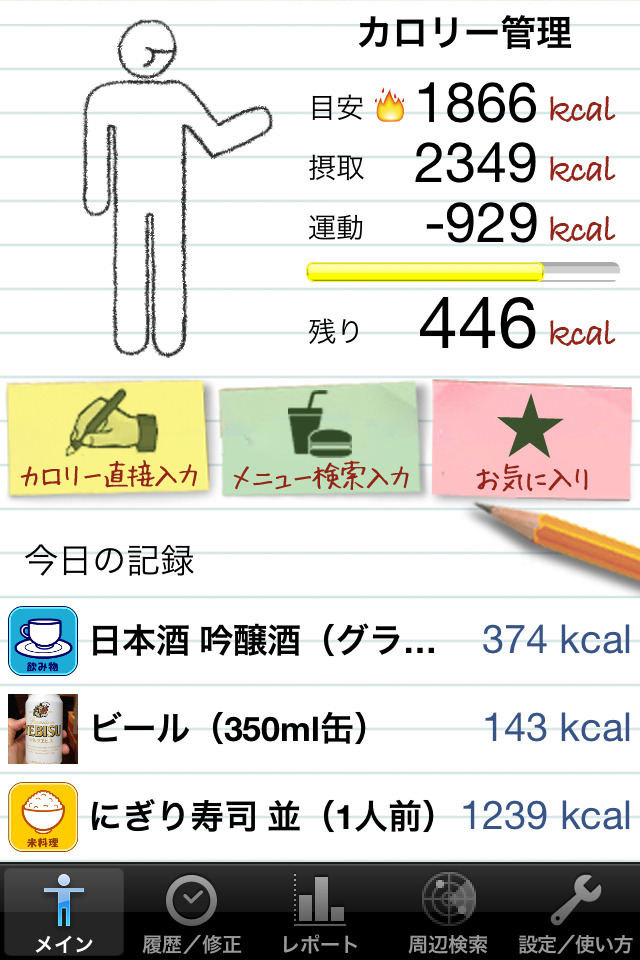
Task: Select the ビール（350ml缶） entry
Action: [320, 728]
